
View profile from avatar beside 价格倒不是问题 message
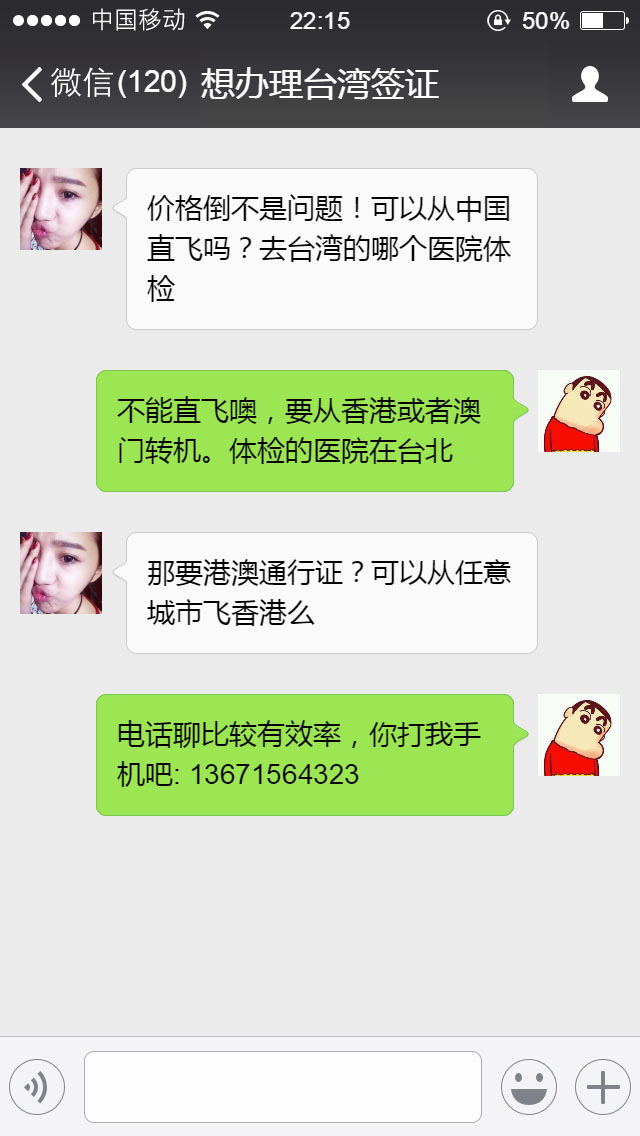pyautogui.click(x=61, y=209)
